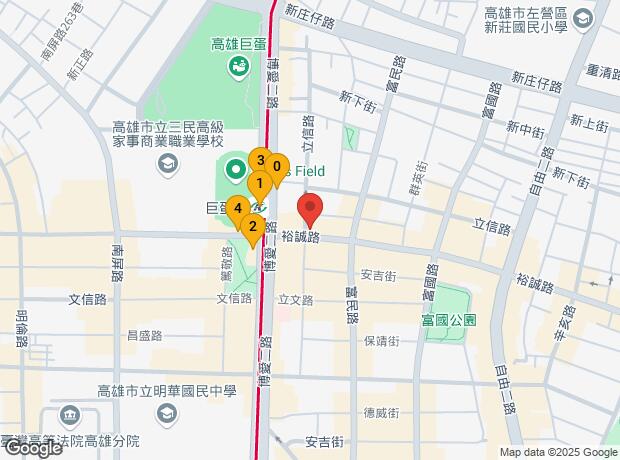Choose the orange marker numbered 3
Screen dimensions: 620x460
(260, 160)
